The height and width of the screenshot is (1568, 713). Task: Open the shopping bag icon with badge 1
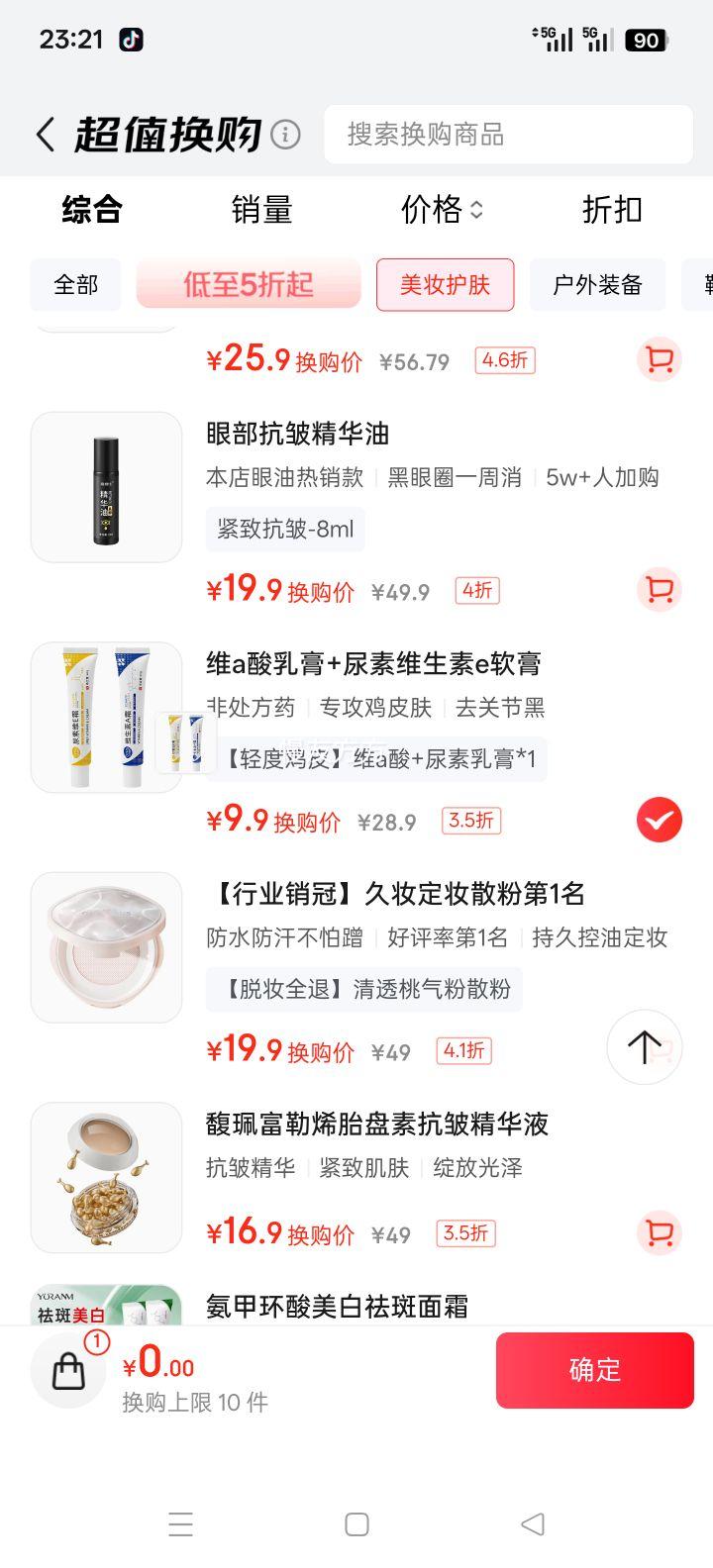pos(67,1370)
